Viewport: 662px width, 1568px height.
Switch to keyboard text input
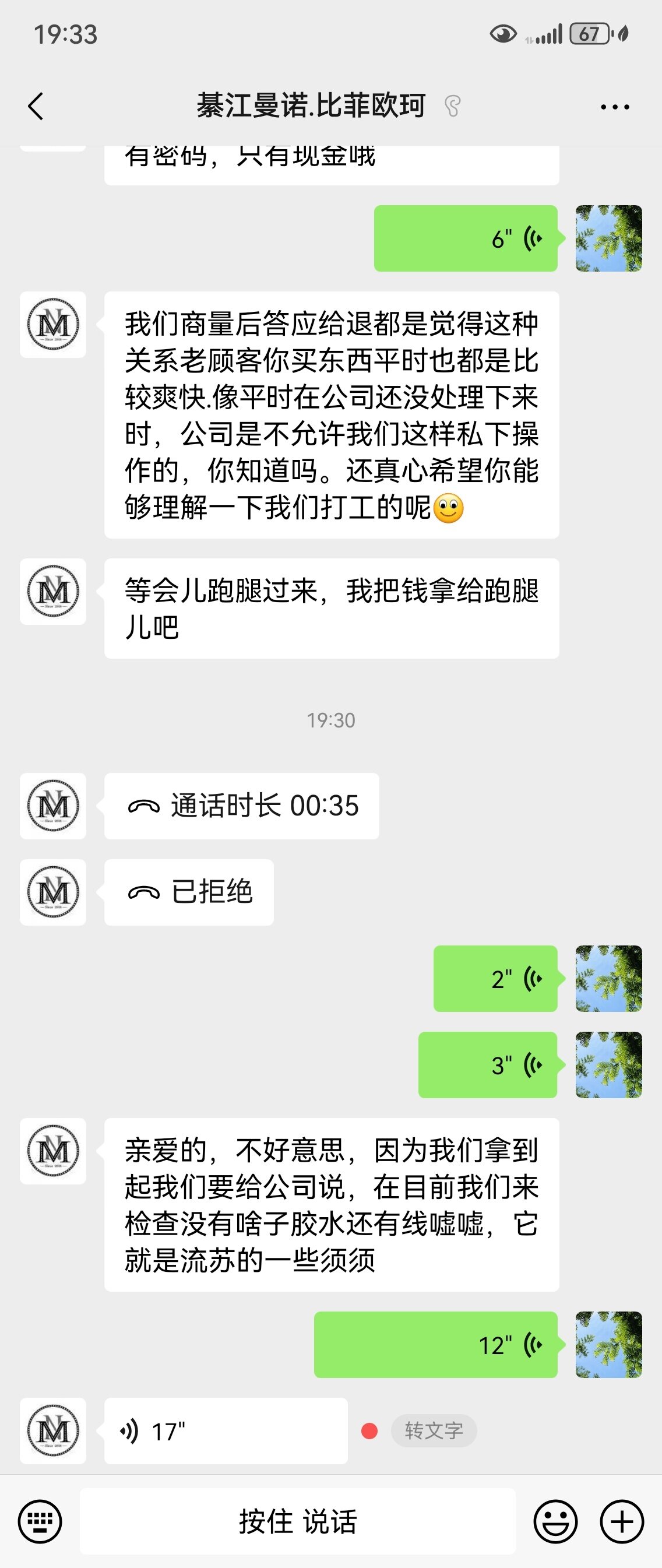(40, 1521)
